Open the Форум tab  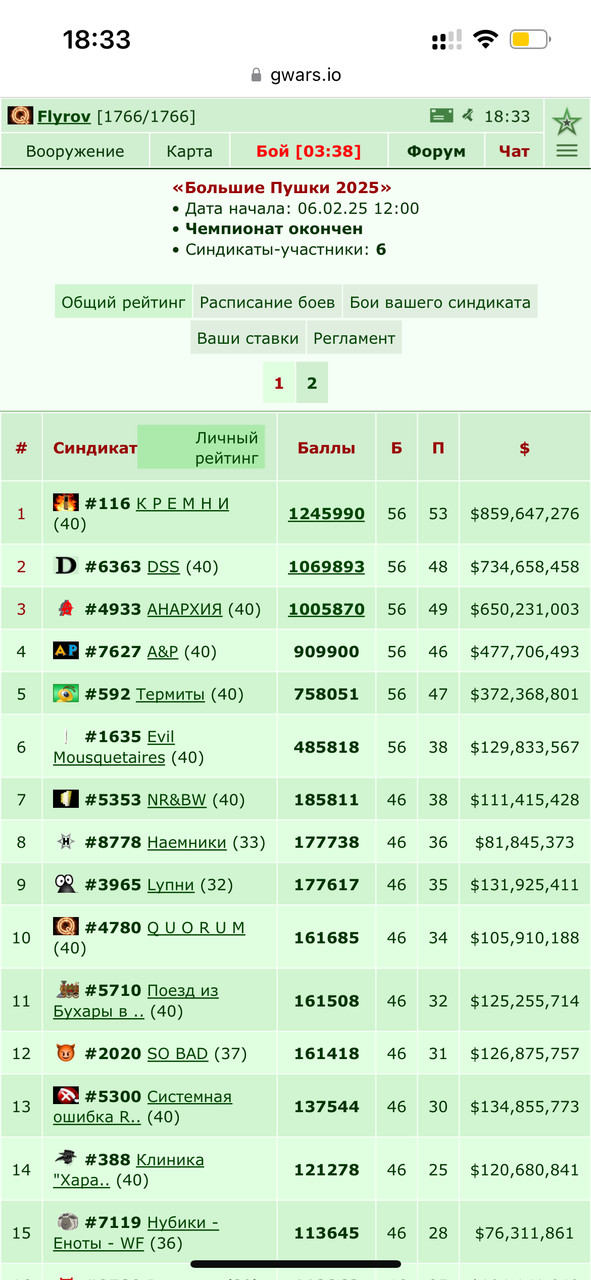436,152
